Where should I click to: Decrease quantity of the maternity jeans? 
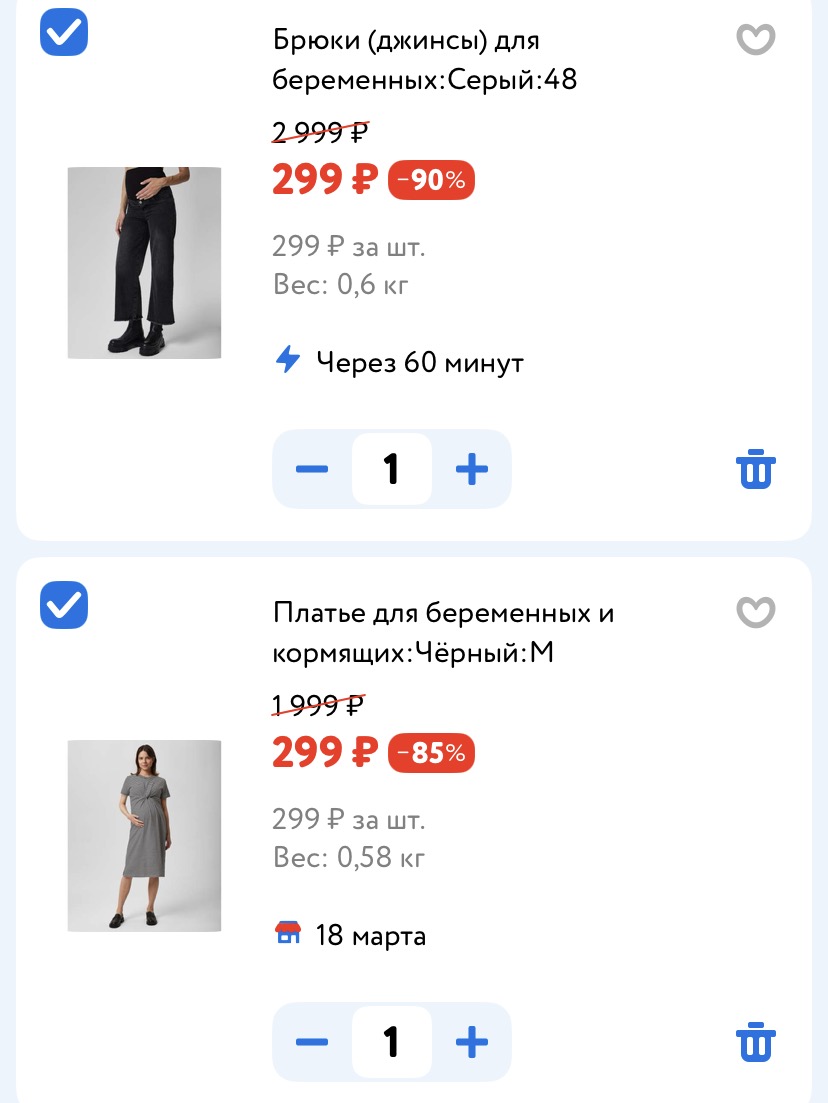(312, 469)
